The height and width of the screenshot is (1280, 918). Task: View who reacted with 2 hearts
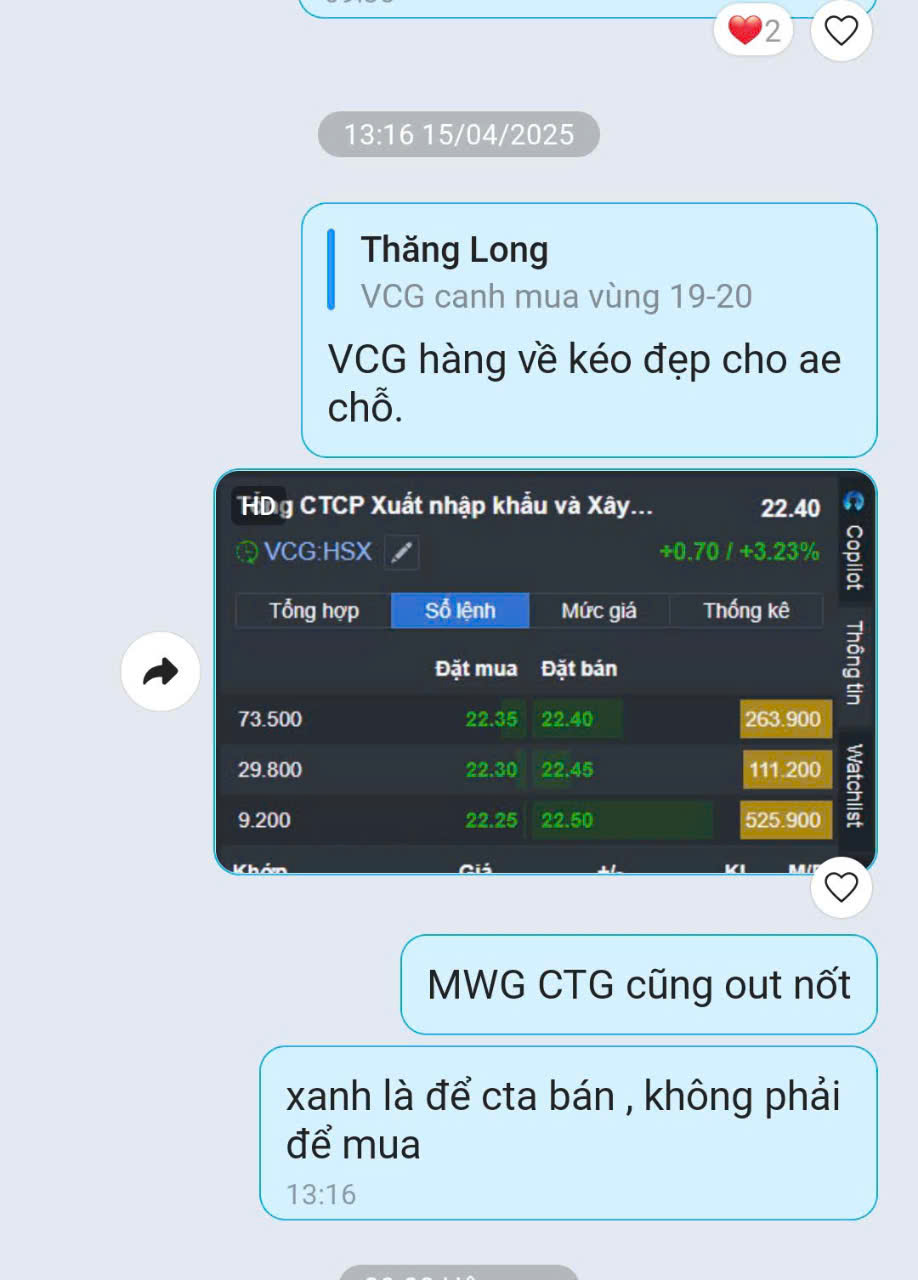tap(753, 31)
